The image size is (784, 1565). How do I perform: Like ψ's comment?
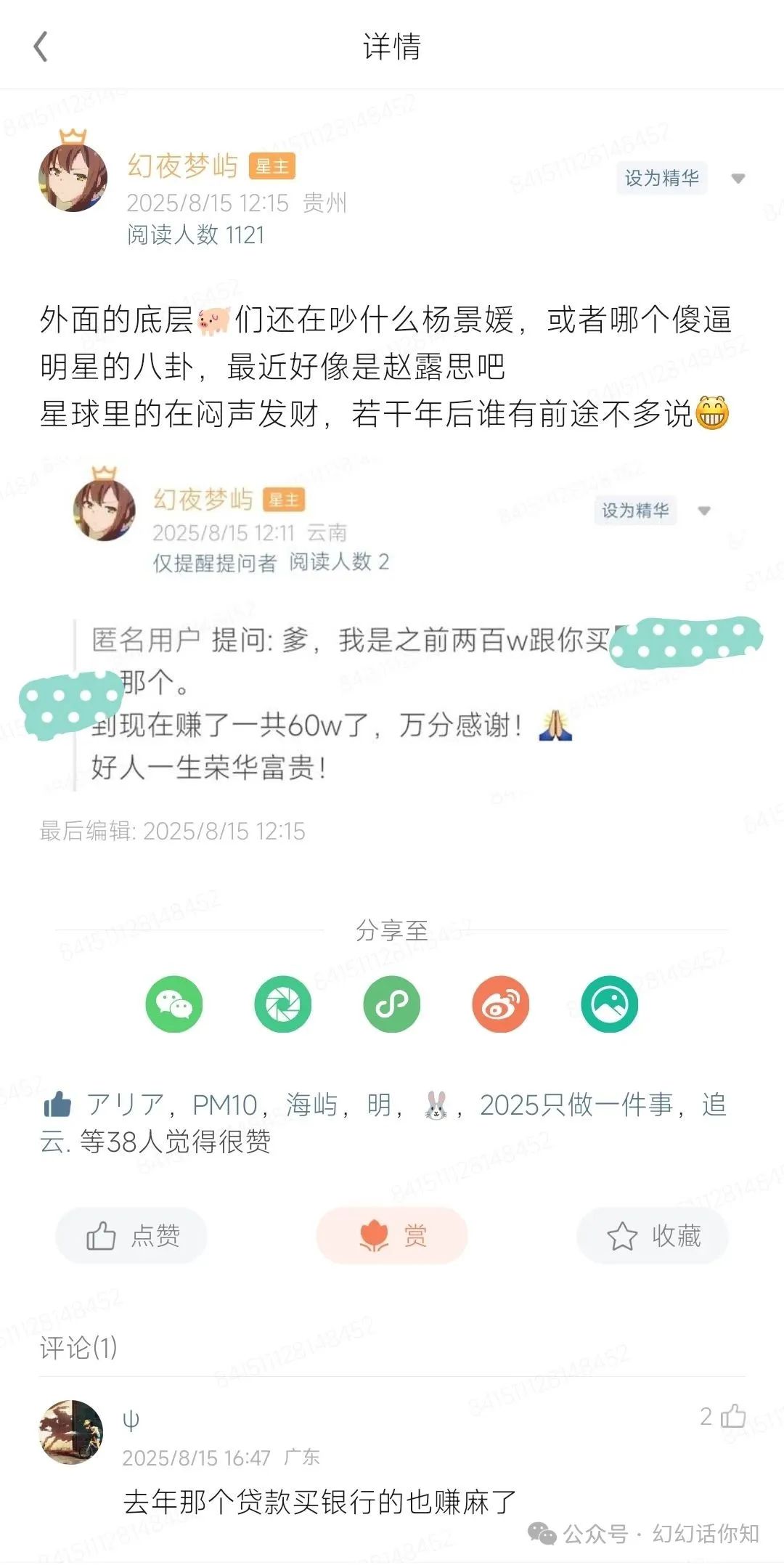pyautogui.click(x=732, y=1416)
